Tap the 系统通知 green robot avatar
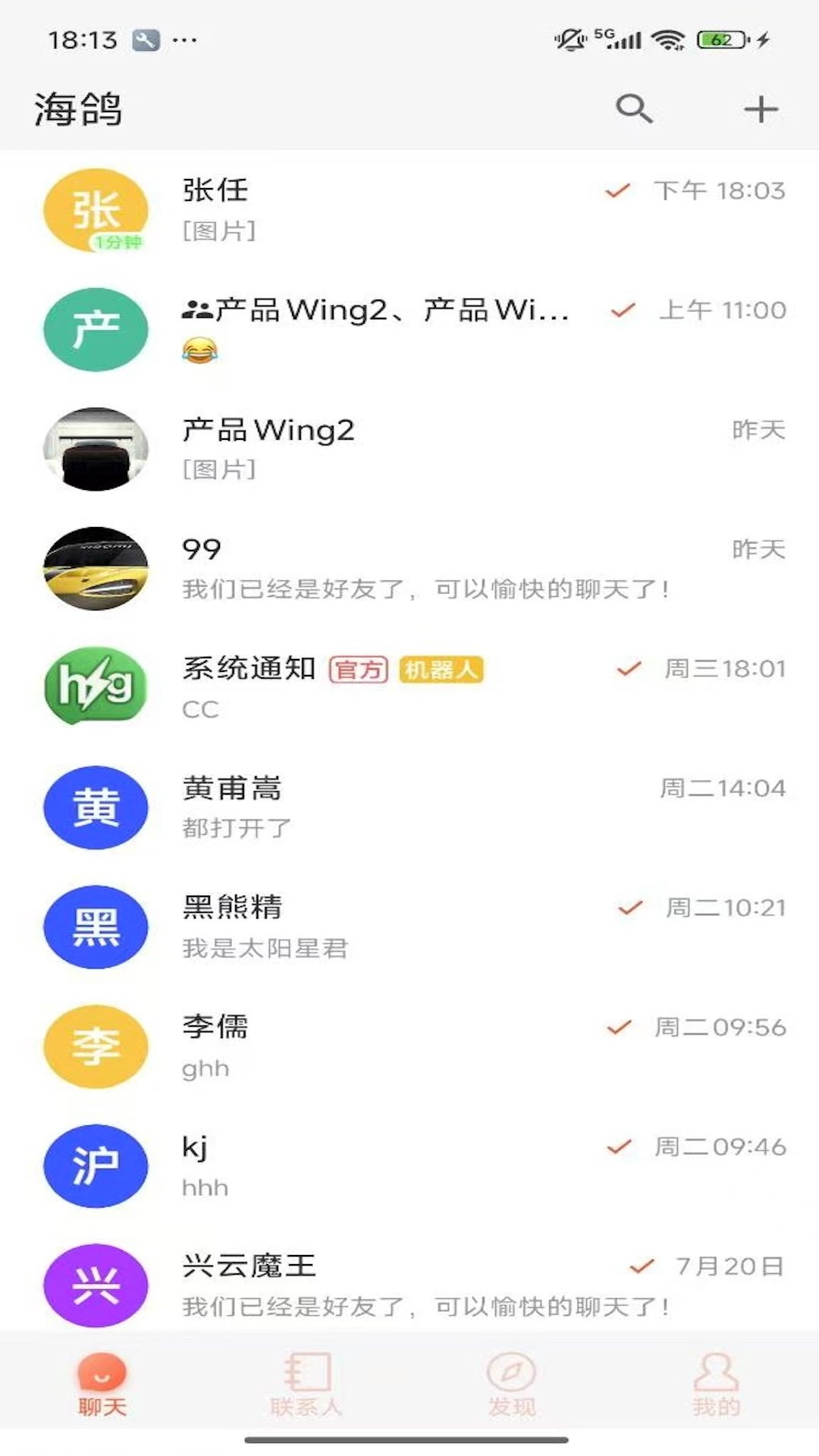This screenshot has height=1456, width=819. point(94,686)
